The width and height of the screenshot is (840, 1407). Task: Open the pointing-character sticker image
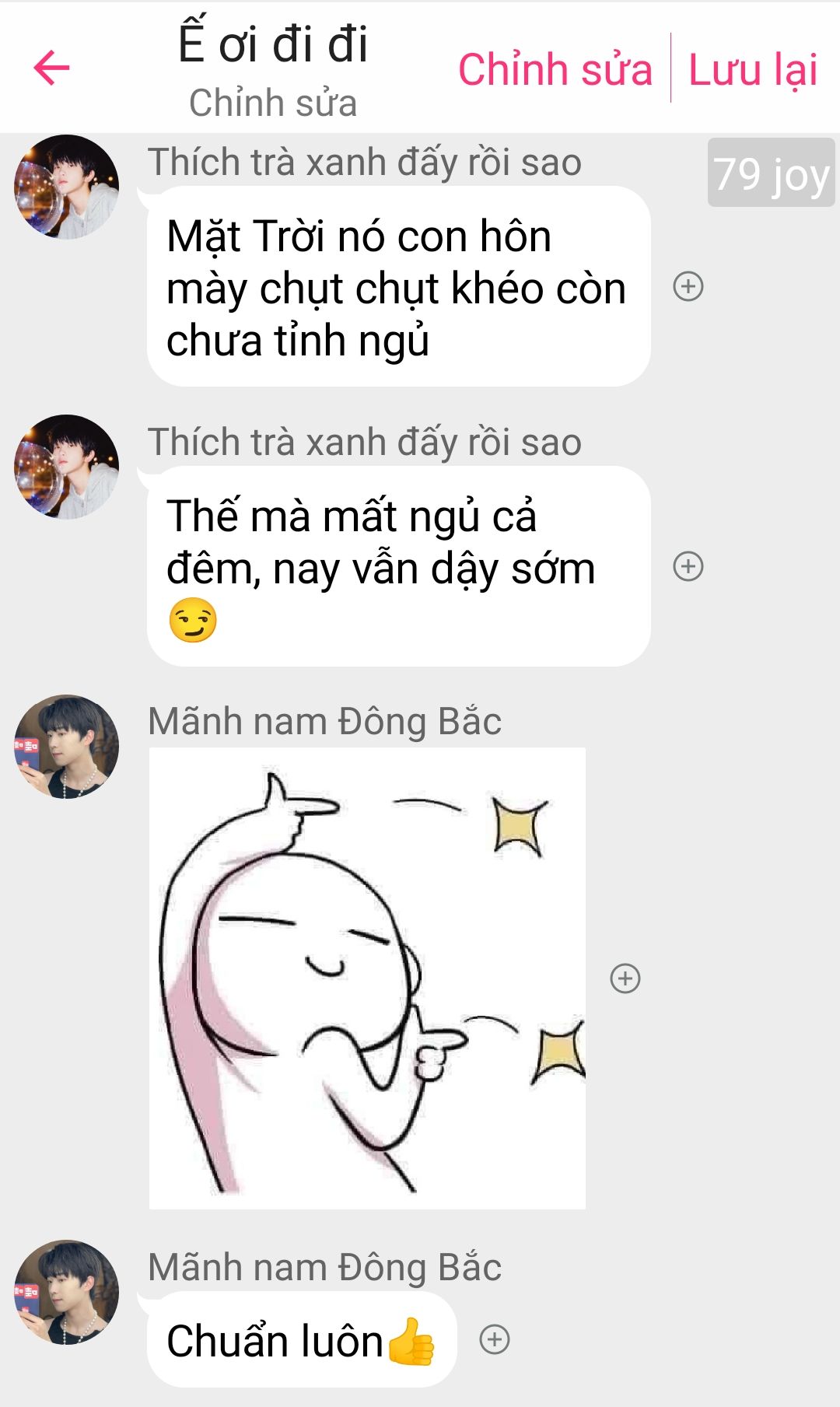pos(367,978)
